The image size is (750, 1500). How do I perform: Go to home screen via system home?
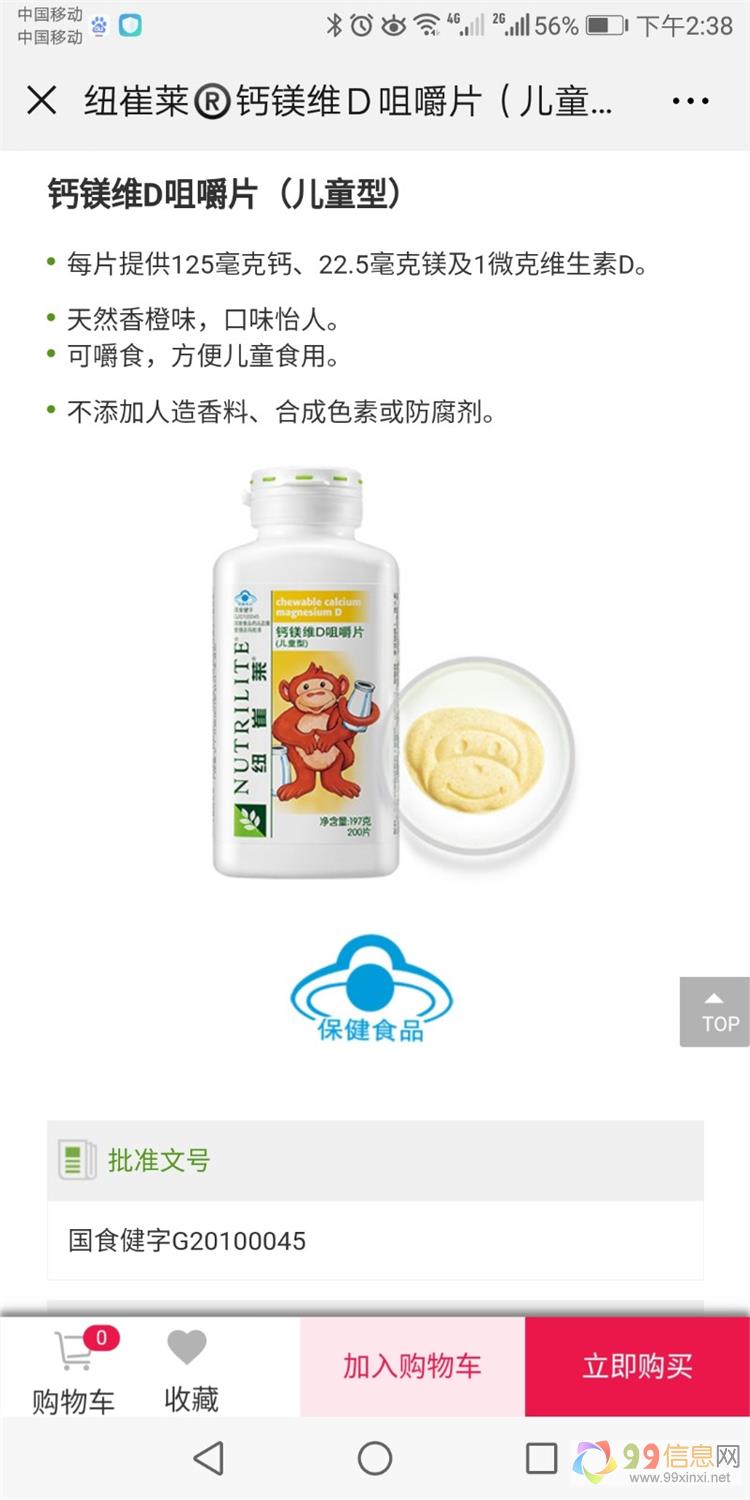(x=375, y=1459)
